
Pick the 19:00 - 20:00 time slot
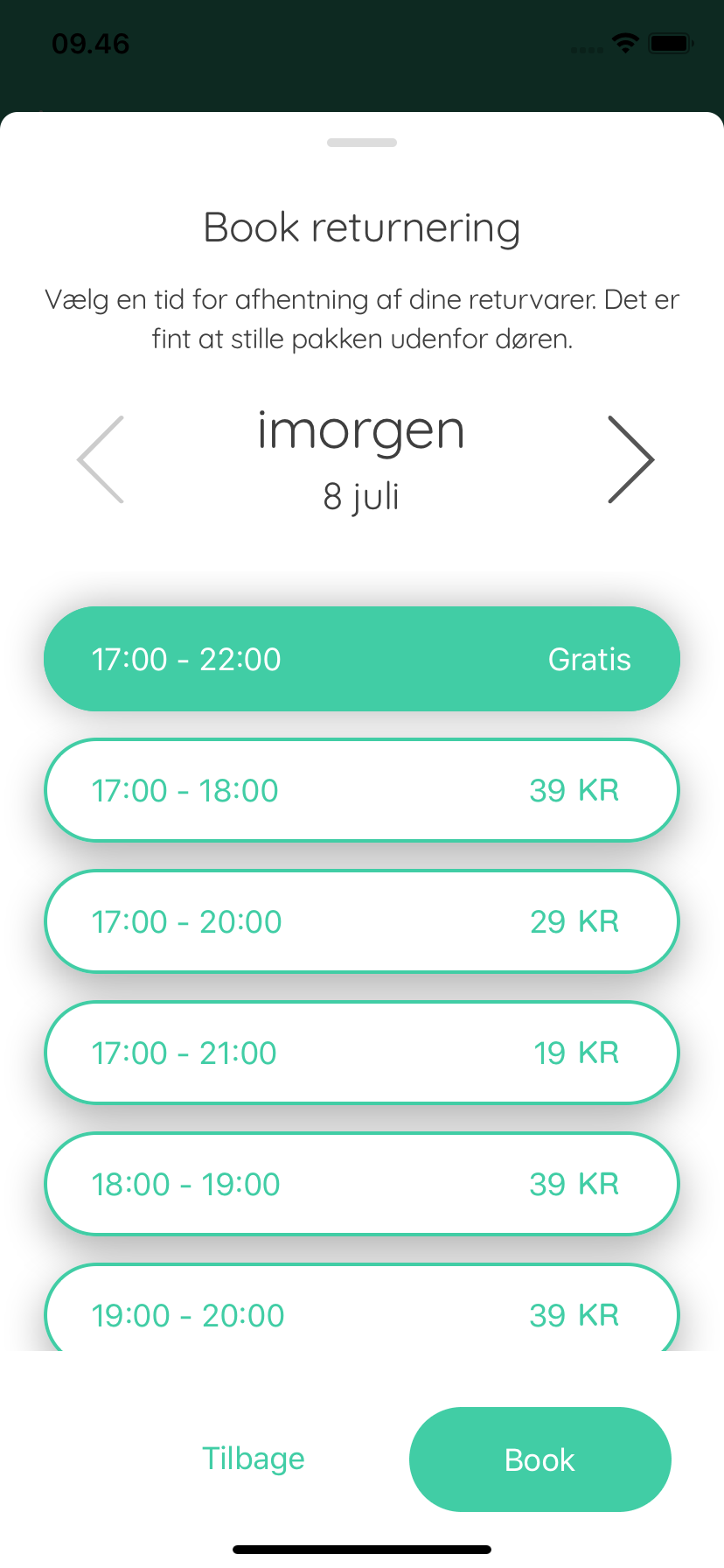click(362, 1311)
